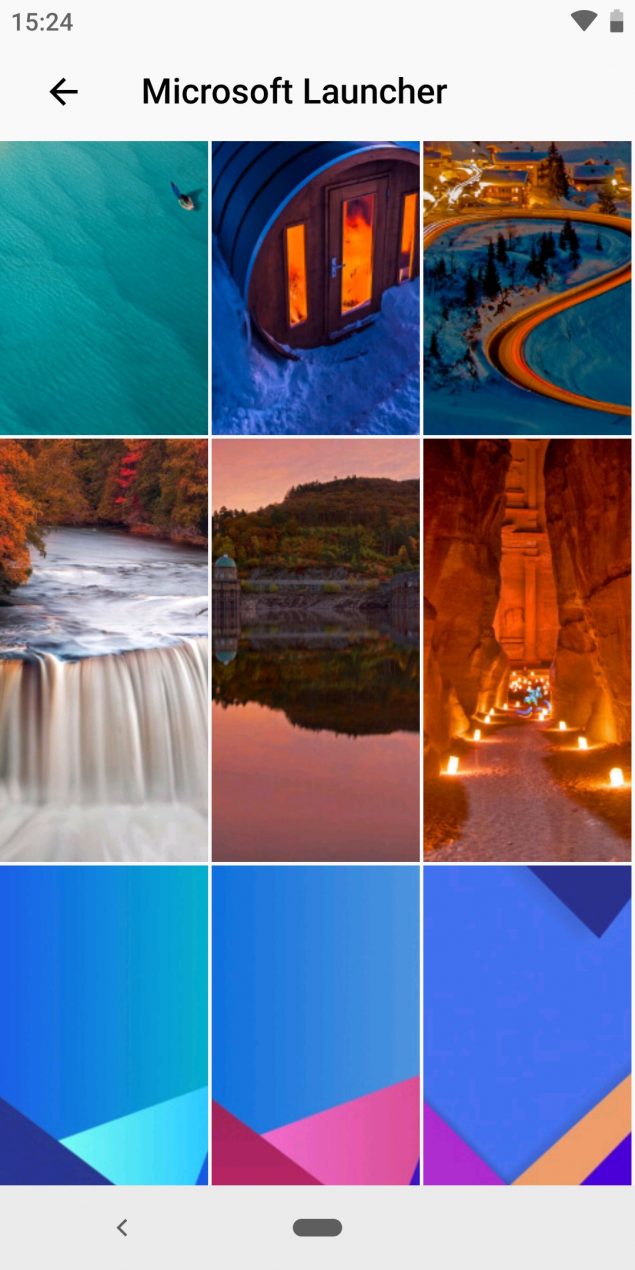635x1270 pixels.
Task: Open the barrel sauna wallpaper
Action: click(x=316, y=288)
